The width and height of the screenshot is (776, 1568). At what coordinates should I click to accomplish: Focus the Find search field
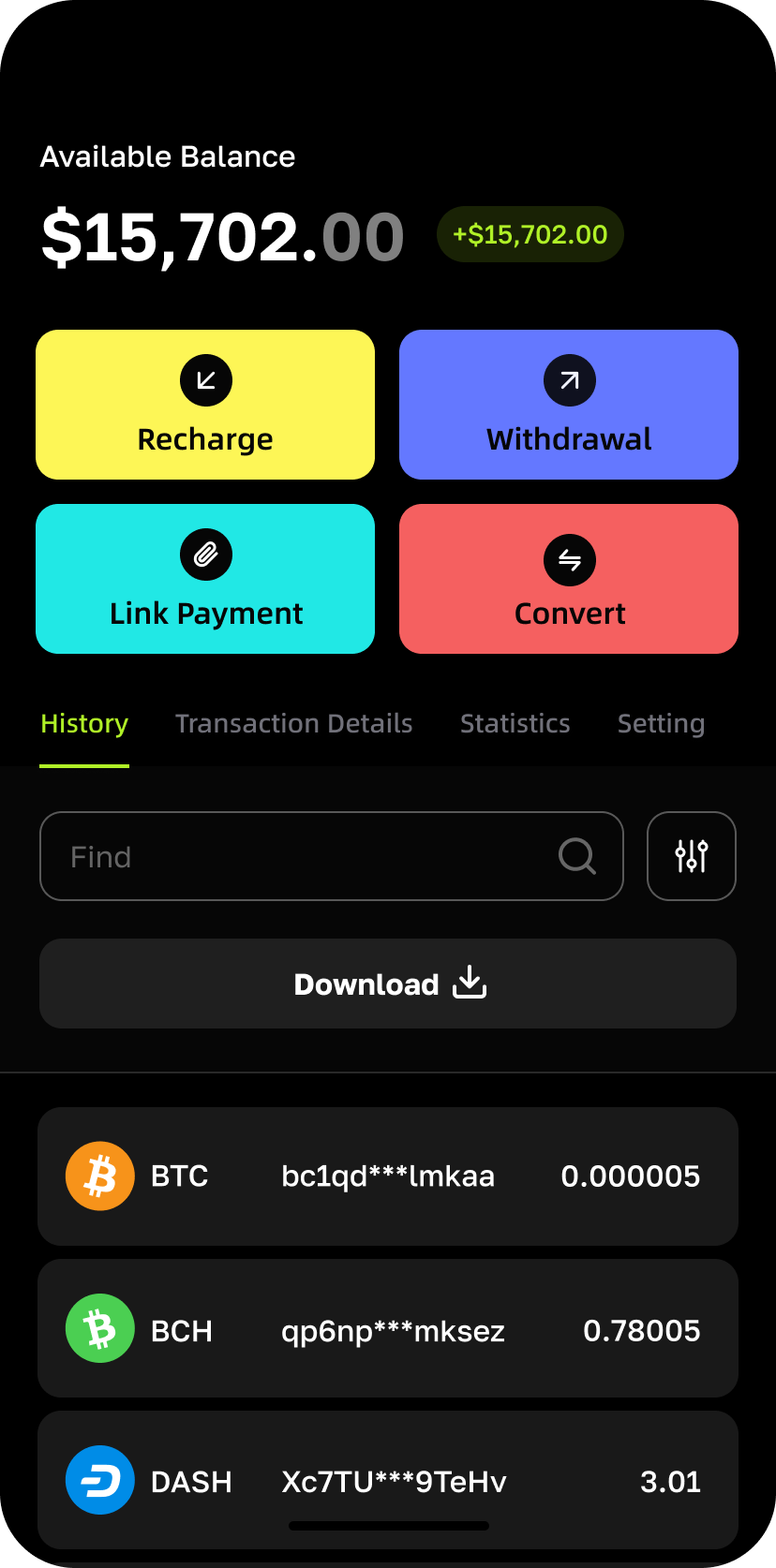coord(332,856)
